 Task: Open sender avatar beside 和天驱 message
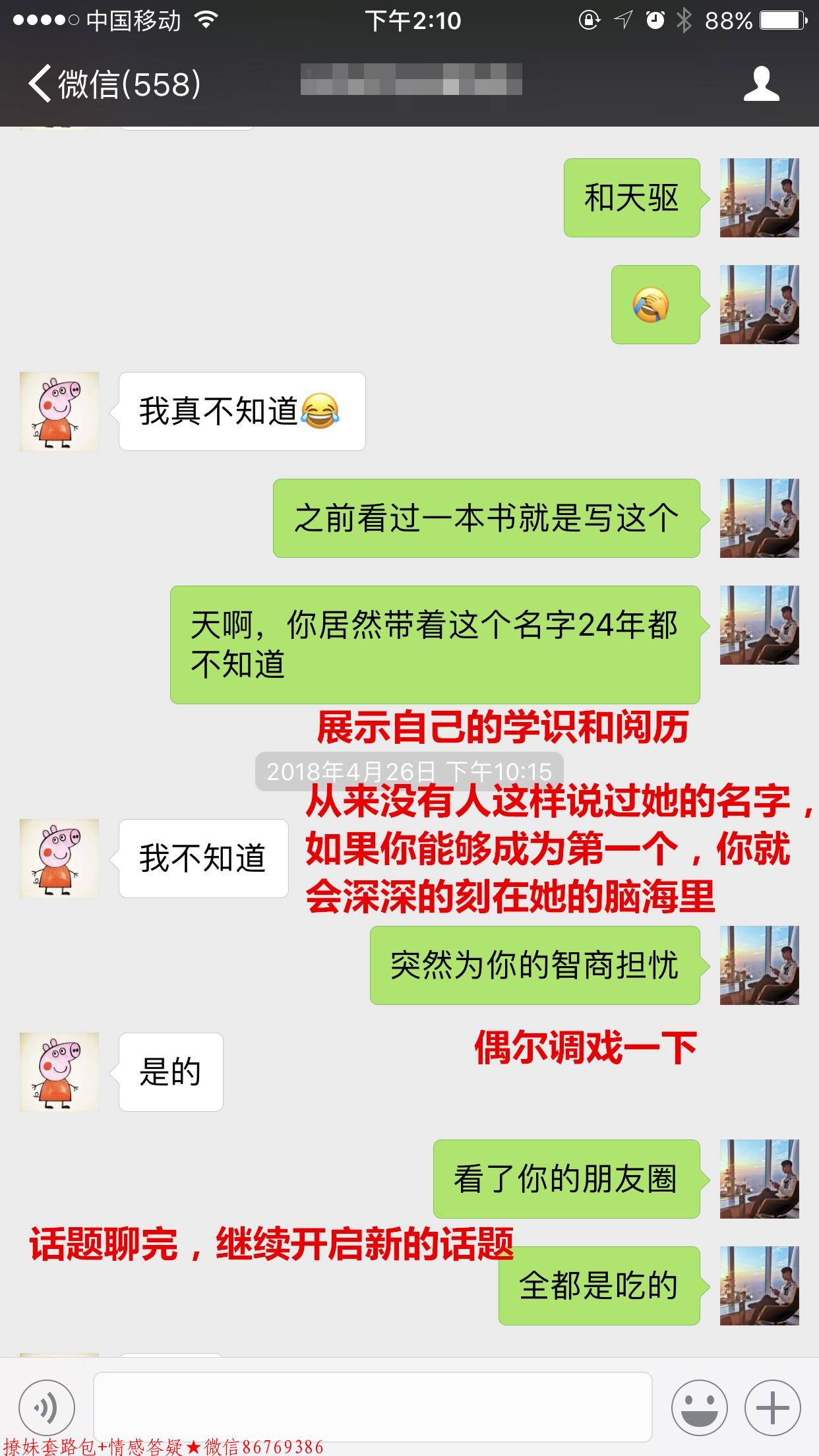(x=759, y=198)
